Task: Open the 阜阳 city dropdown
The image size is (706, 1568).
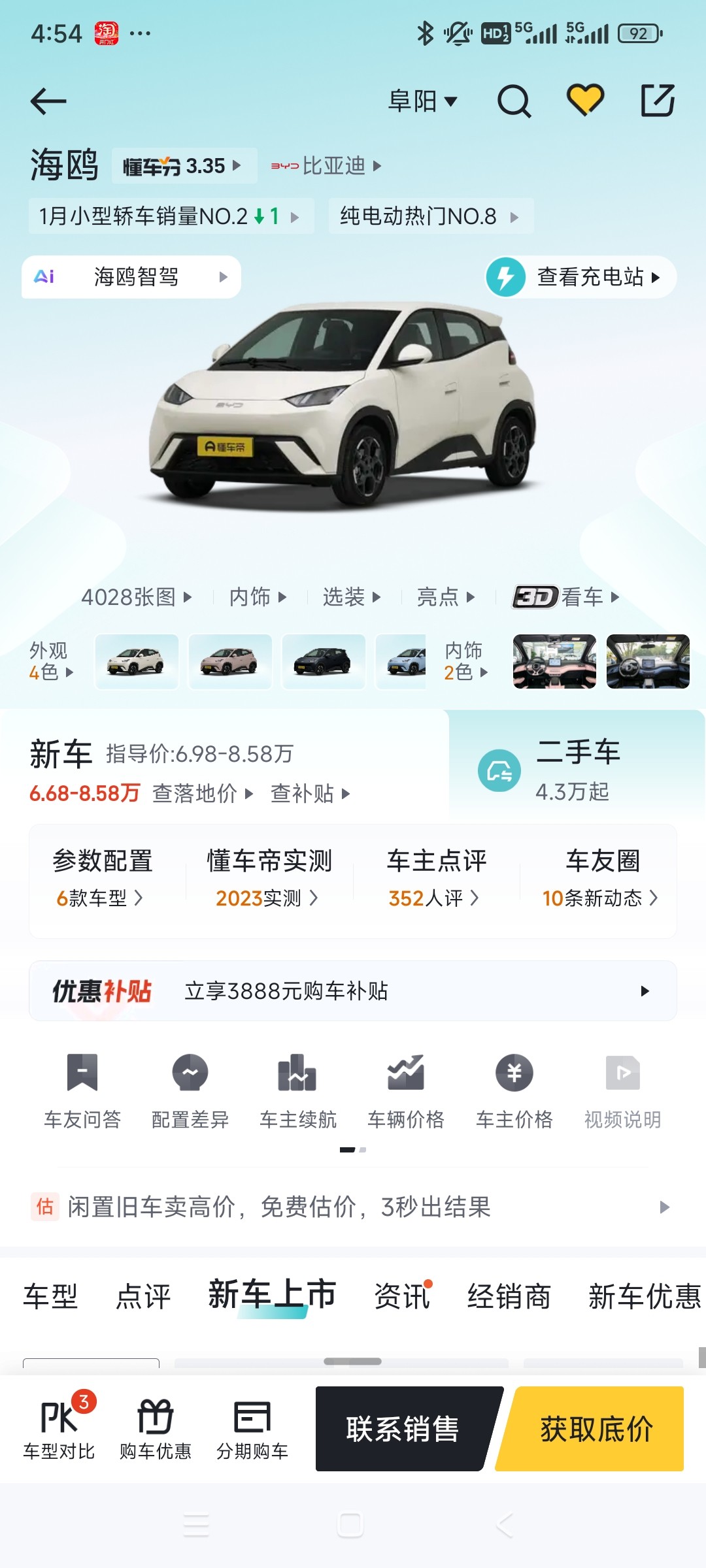Action: point(422,101)
